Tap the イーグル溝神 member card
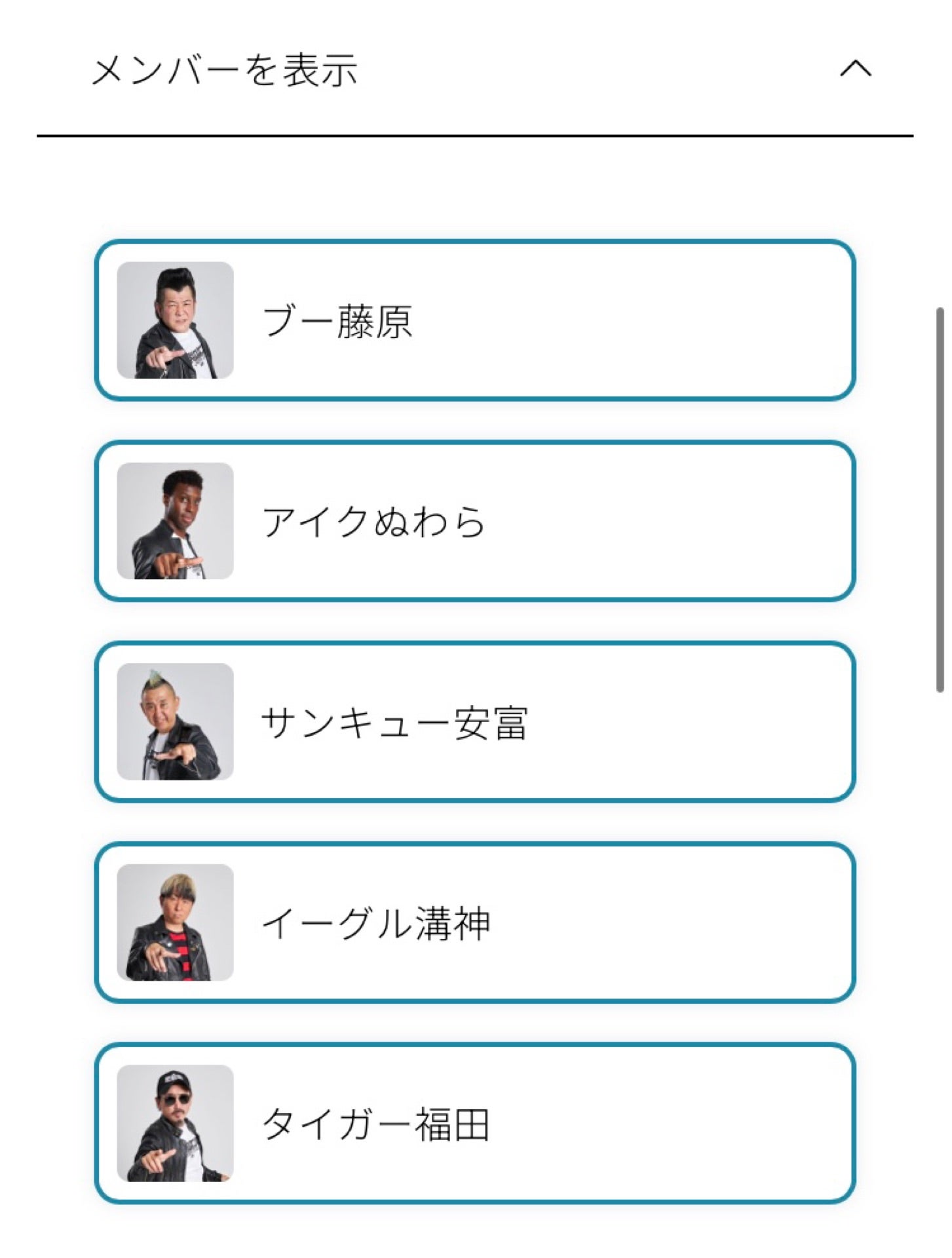The width and height of the screenshot is (952, 1258). point(475,923)
